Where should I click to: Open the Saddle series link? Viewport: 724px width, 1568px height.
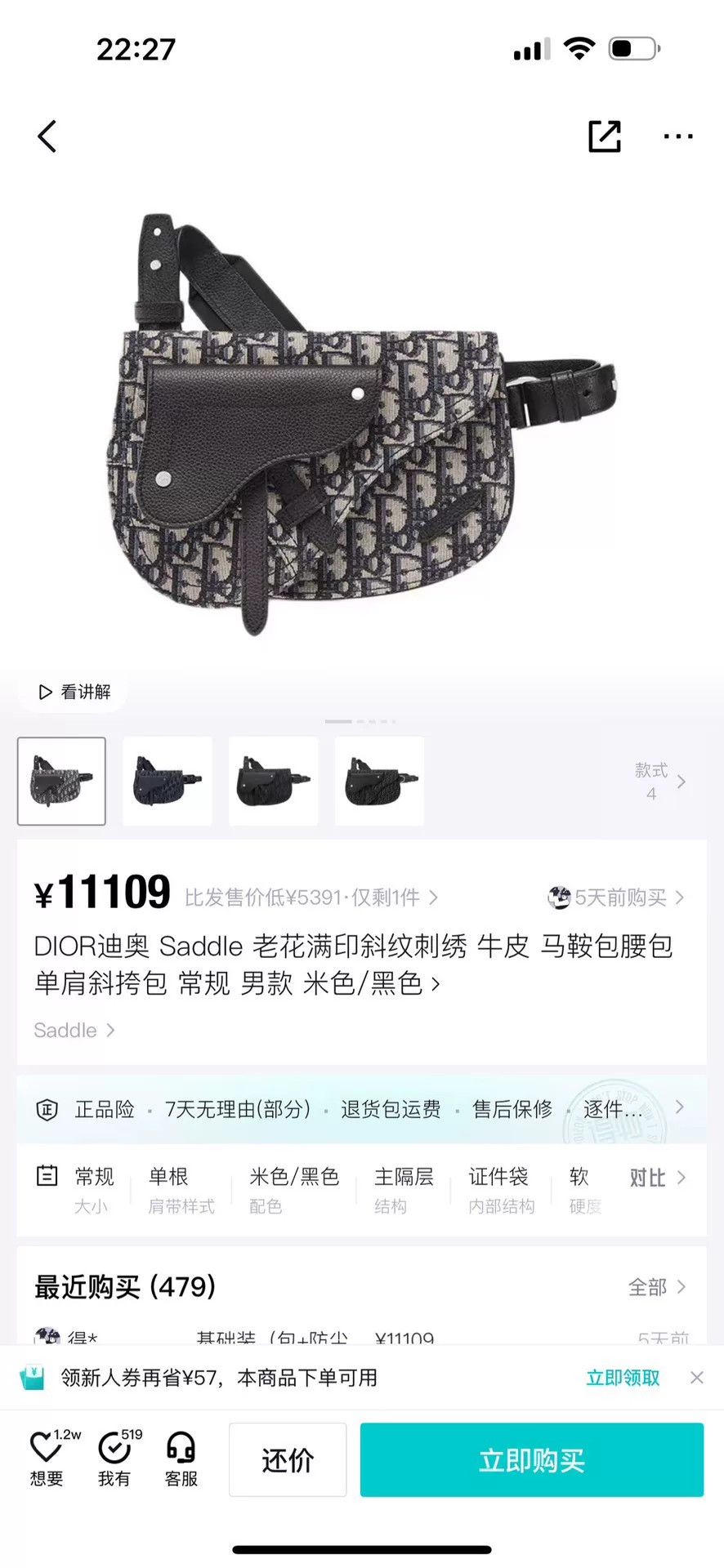(74, 1030)
